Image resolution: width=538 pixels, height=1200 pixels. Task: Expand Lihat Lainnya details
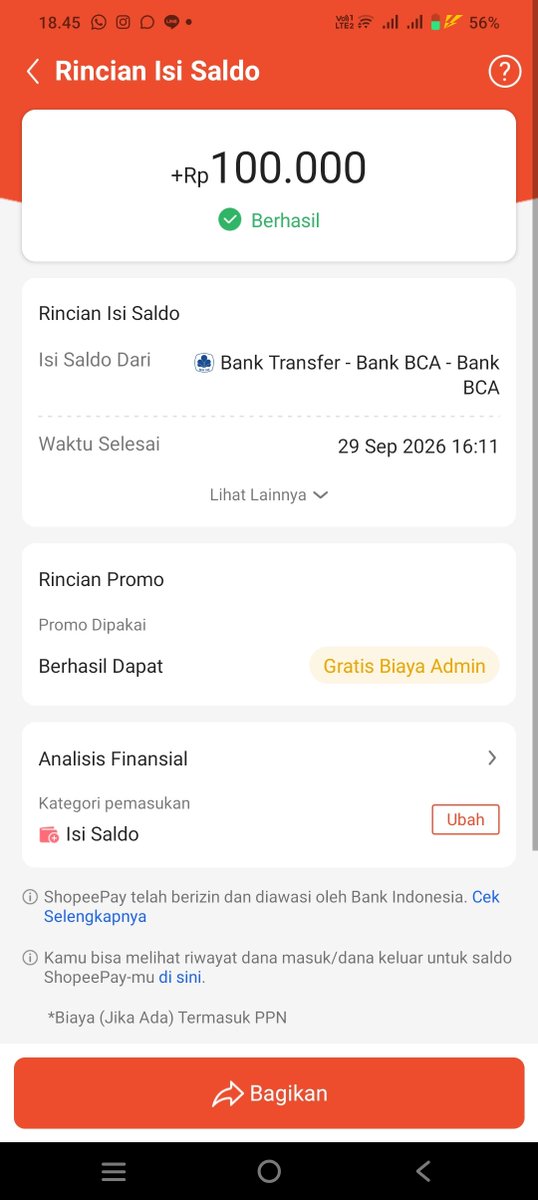pos(269,495)
